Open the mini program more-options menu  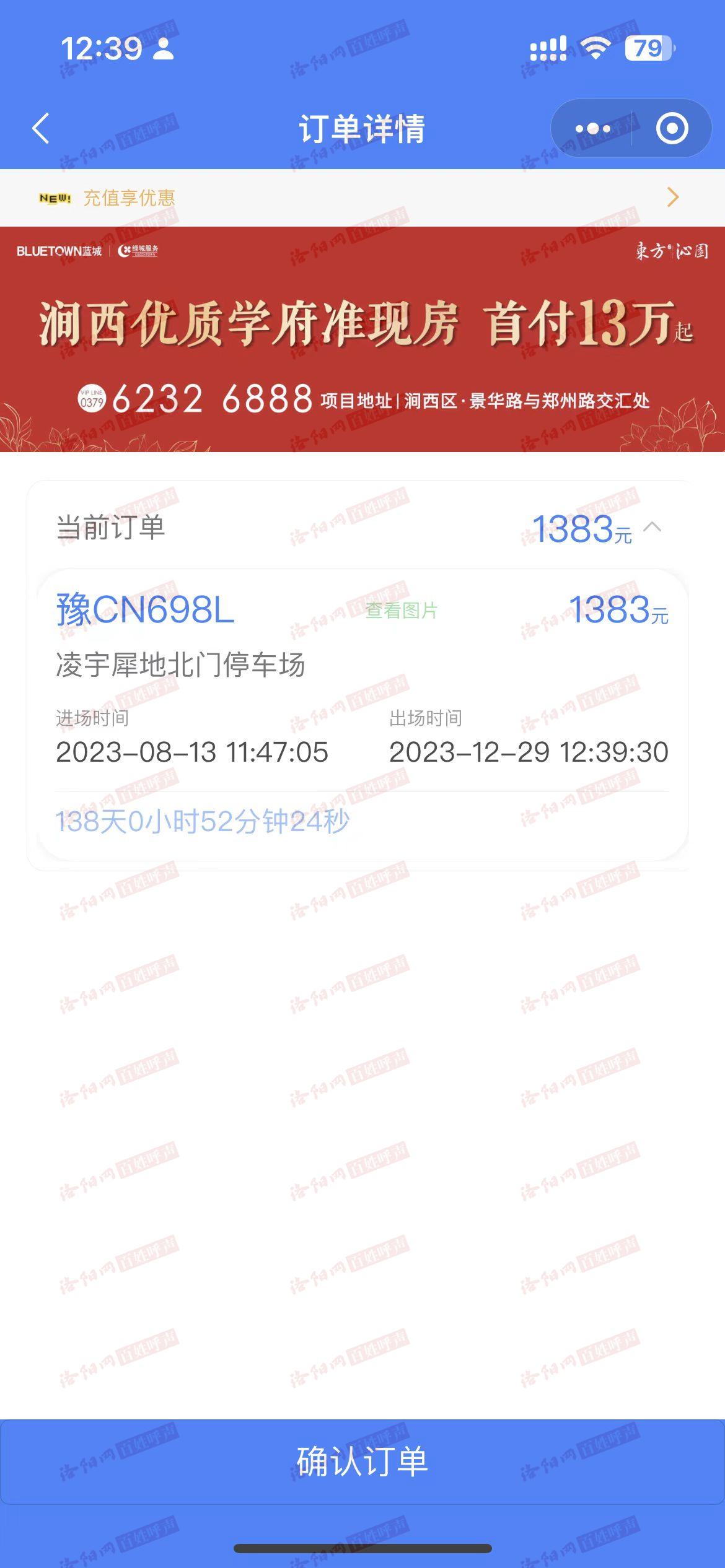pos(592,129)
